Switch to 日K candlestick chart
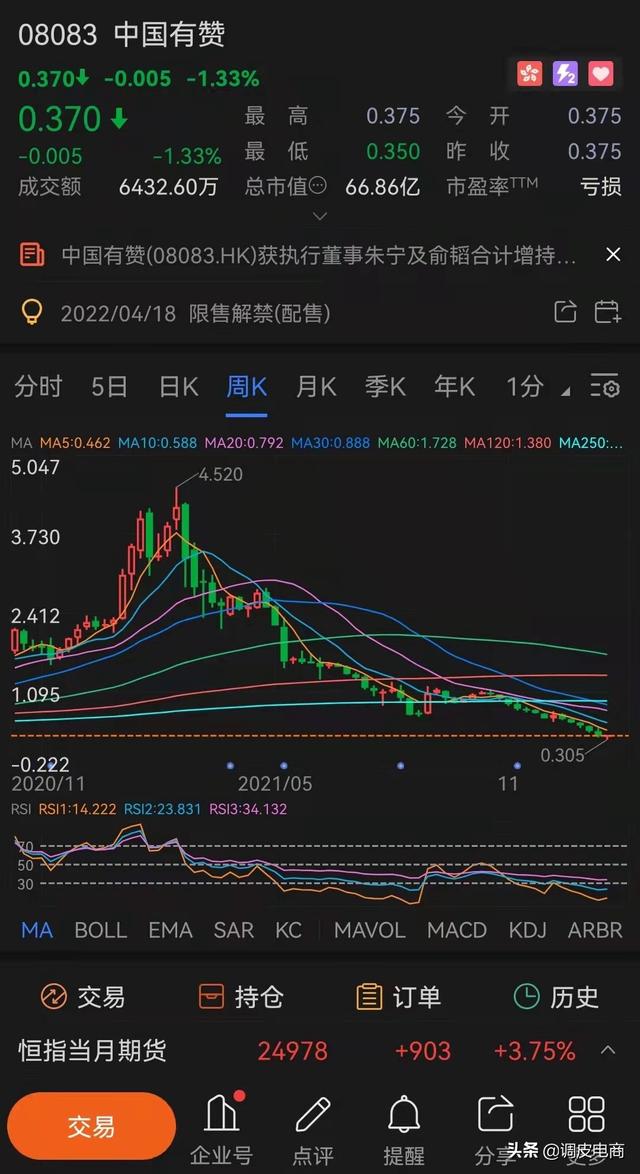The image size is (640, 1174). tap(179, 386)
